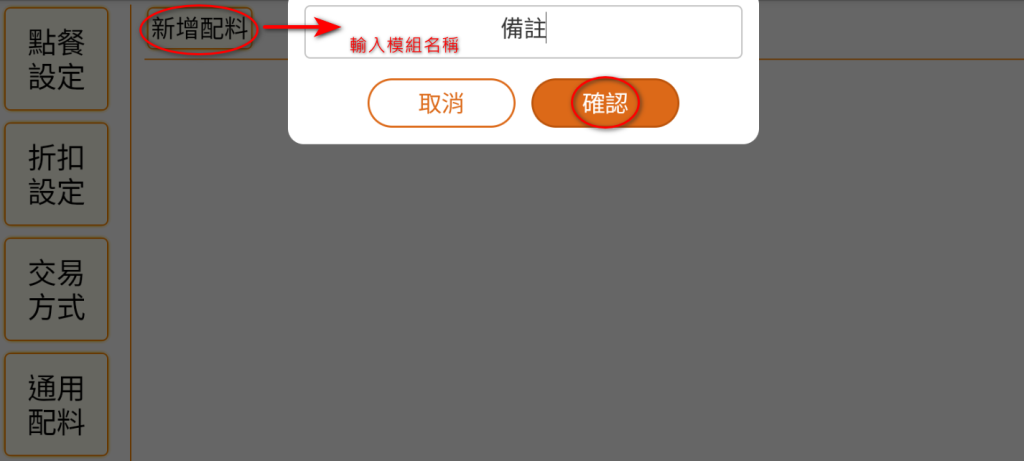This screenshot has width=1024, height=461.
Task: Cancel the dialog with 取消
Action: pos(441,103)
